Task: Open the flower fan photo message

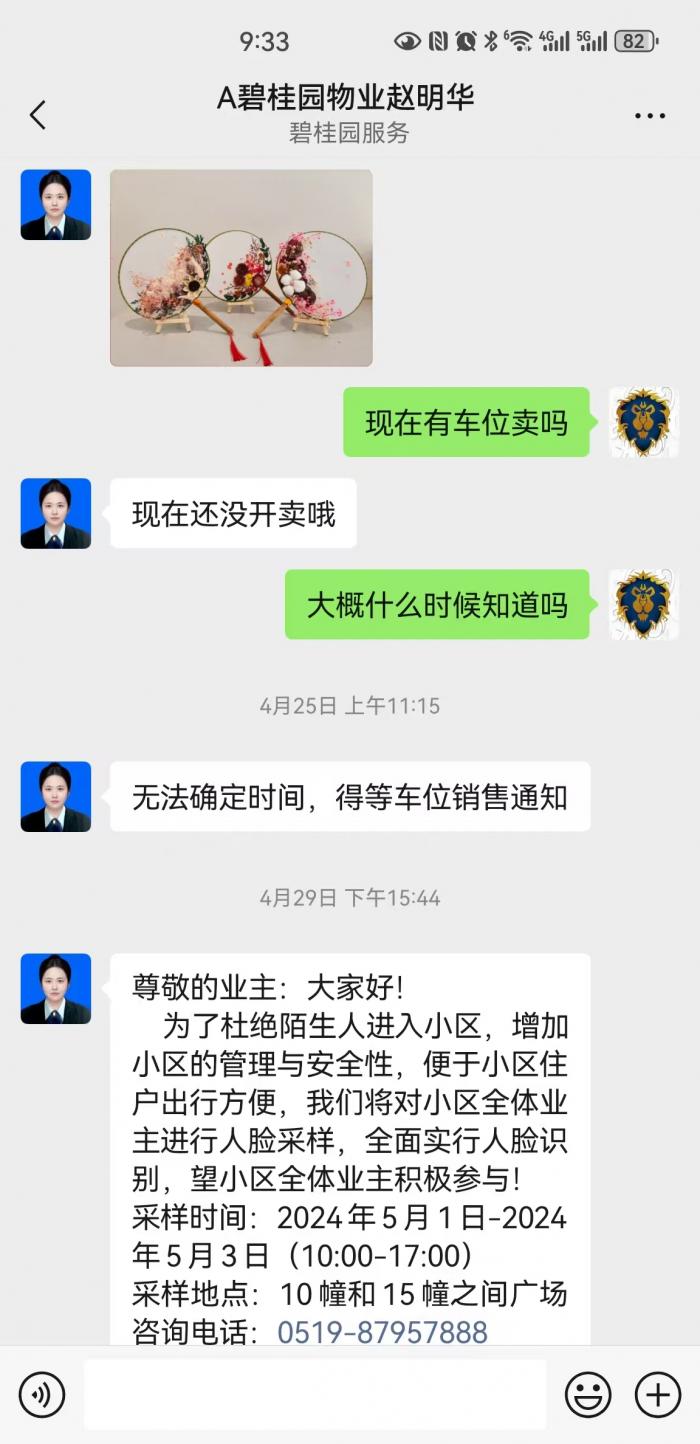Action: click(x=241, y=267)
